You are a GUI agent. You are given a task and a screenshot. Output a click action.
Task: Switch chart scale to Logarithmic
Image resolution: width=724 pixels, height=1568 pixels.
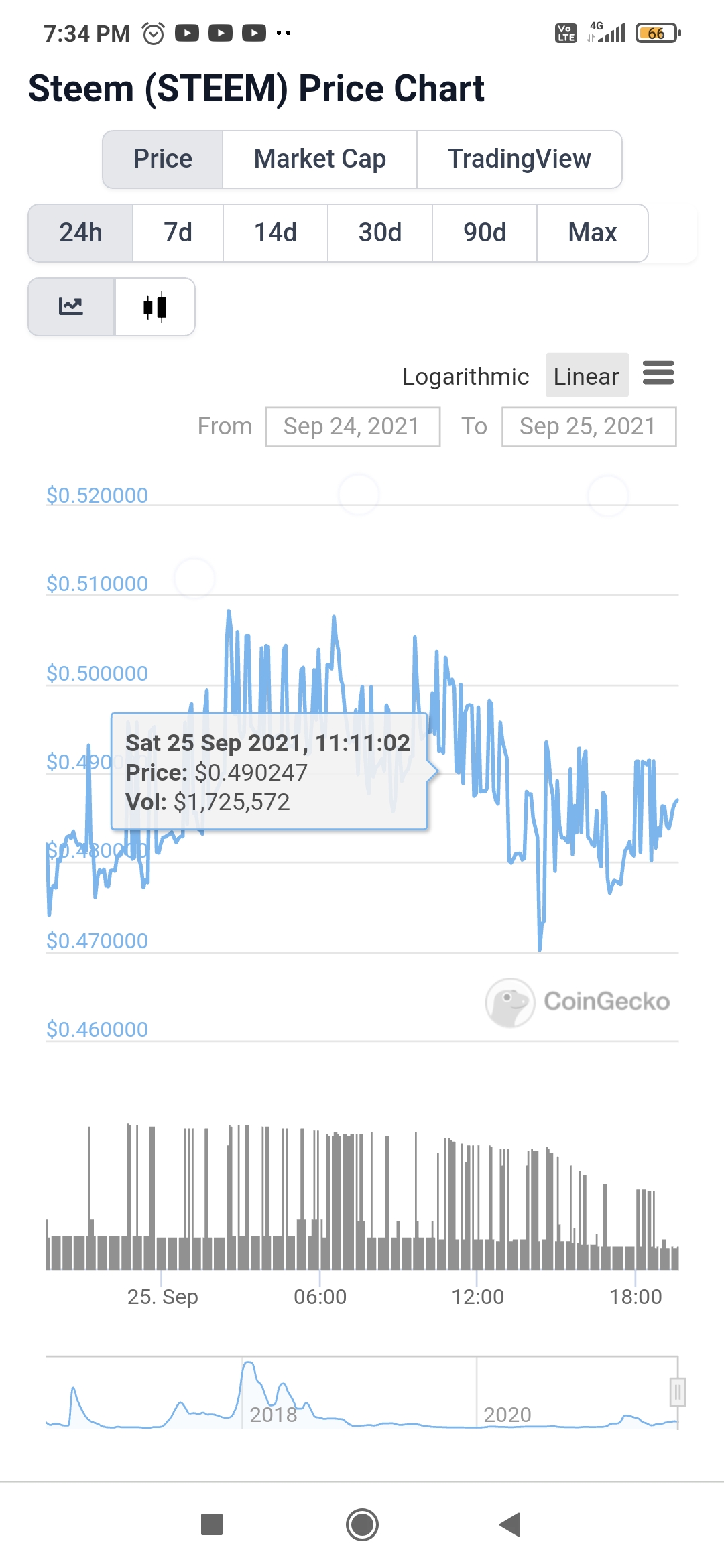465,376
